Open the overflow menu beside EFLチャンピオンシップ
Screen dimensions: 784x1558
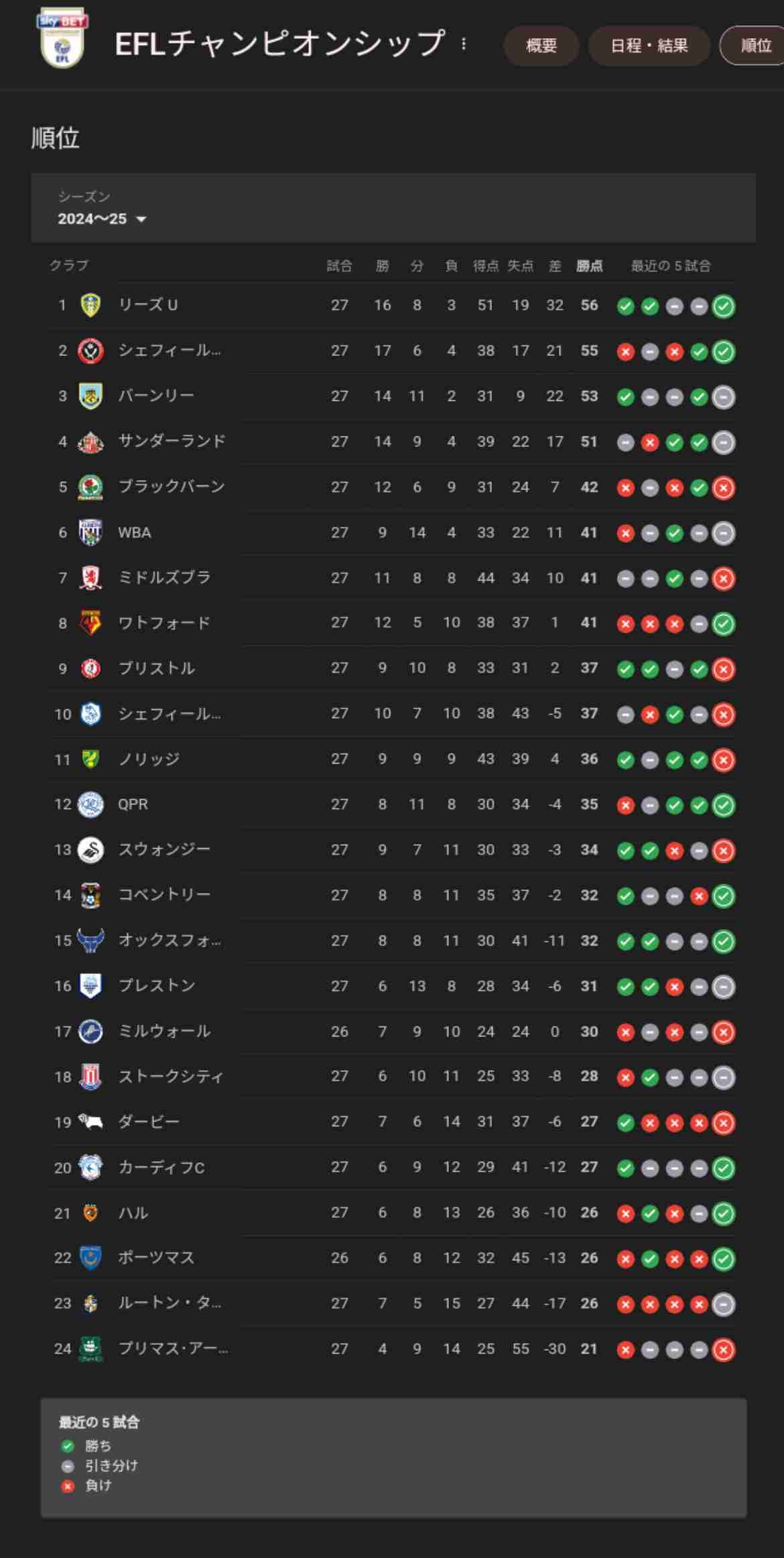click(x=464, y=44)
